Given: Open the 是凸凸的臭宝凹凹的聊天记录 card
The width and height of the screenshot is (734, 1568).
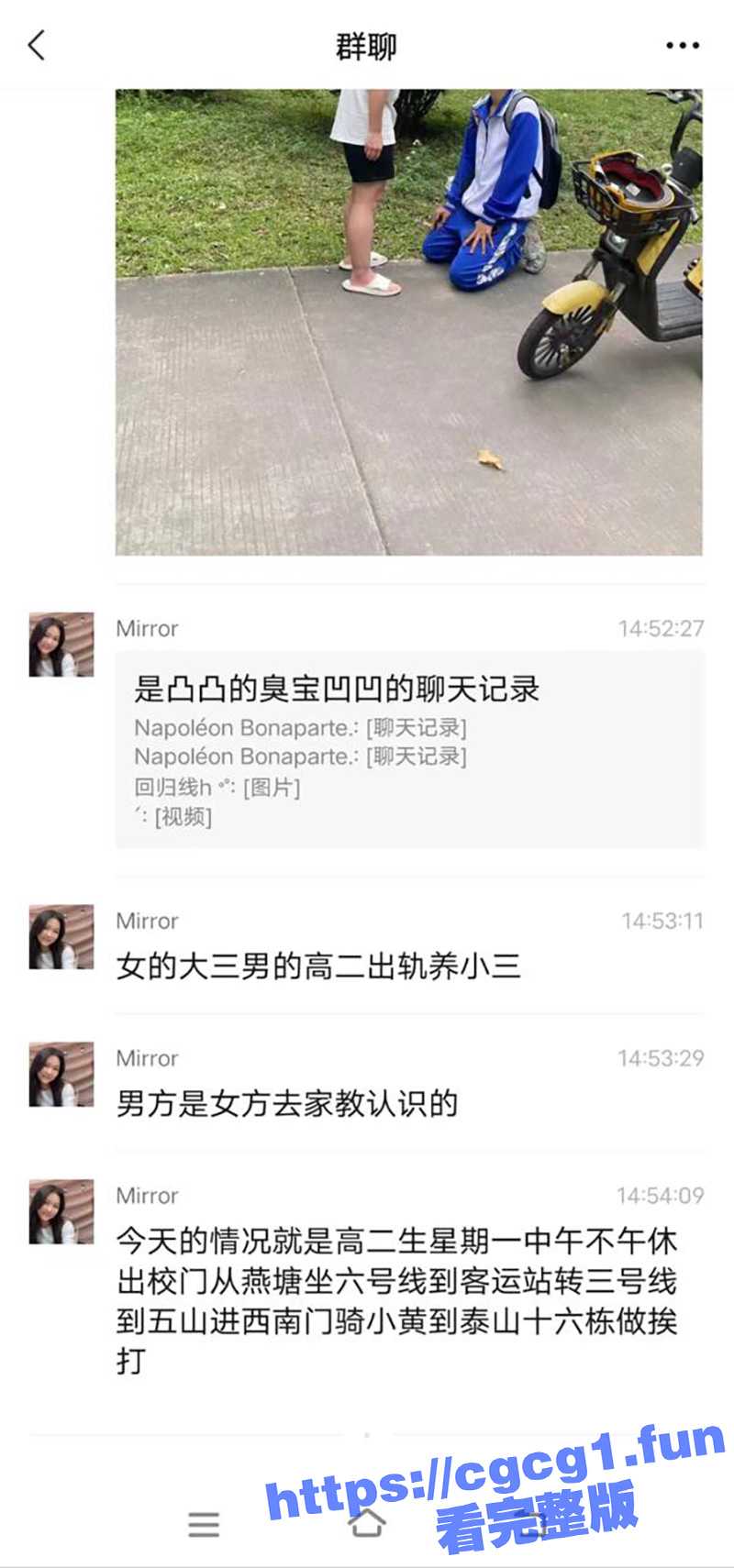Looking at the screenshot, I should click(x=409, y=749).
